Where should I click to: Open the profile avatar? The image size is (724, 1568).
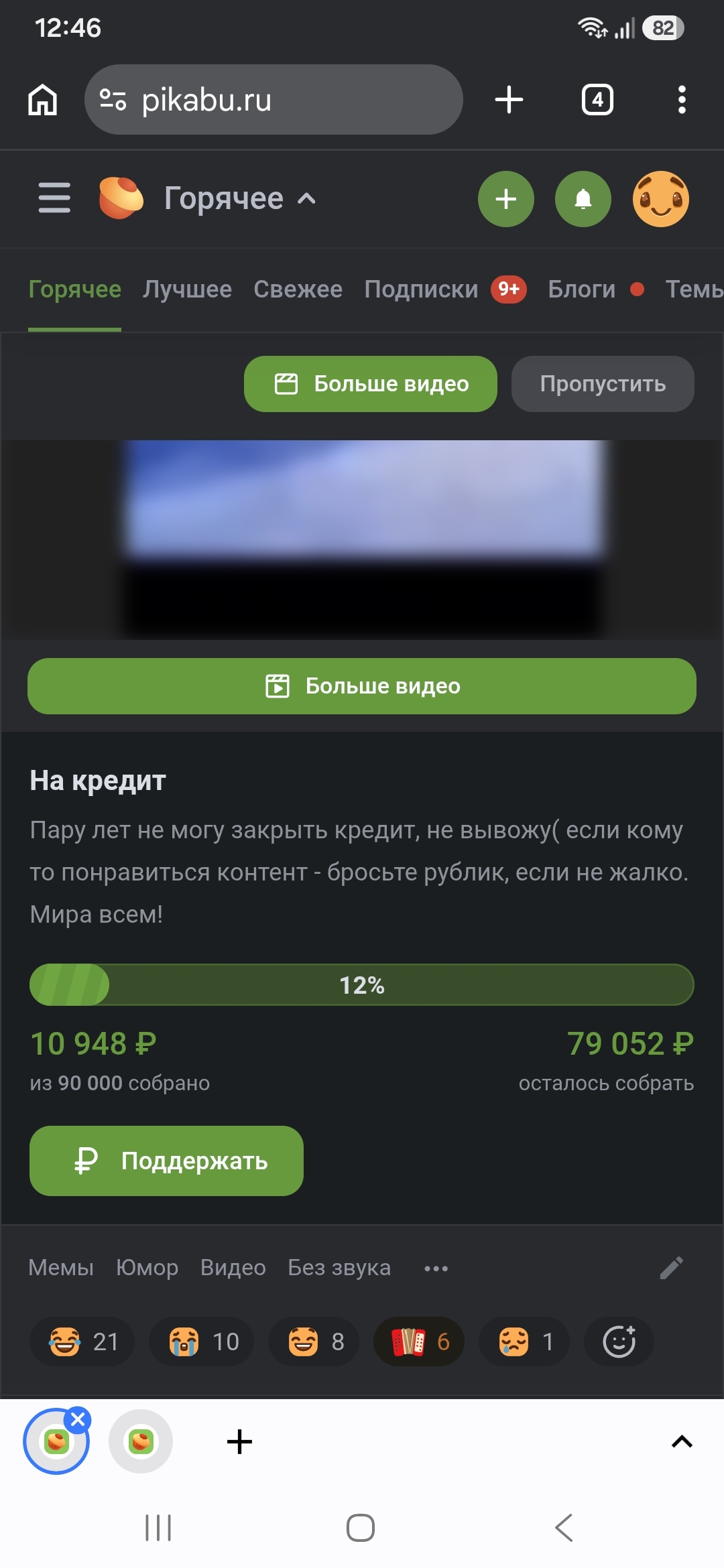coord(661,199)
